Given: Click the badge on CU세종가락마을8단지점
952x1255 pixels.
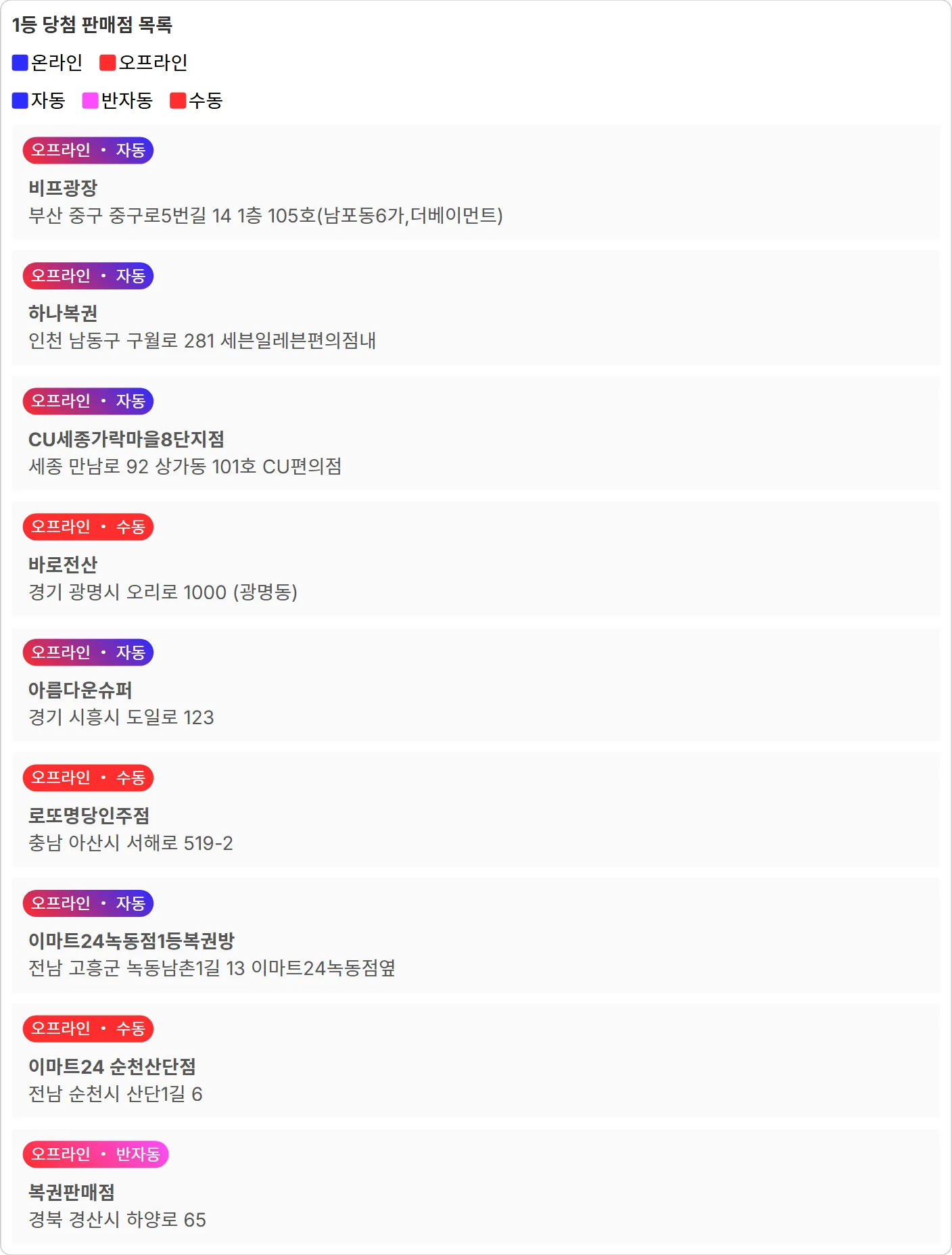Looking at the screenshot, I should pos(88,400).
